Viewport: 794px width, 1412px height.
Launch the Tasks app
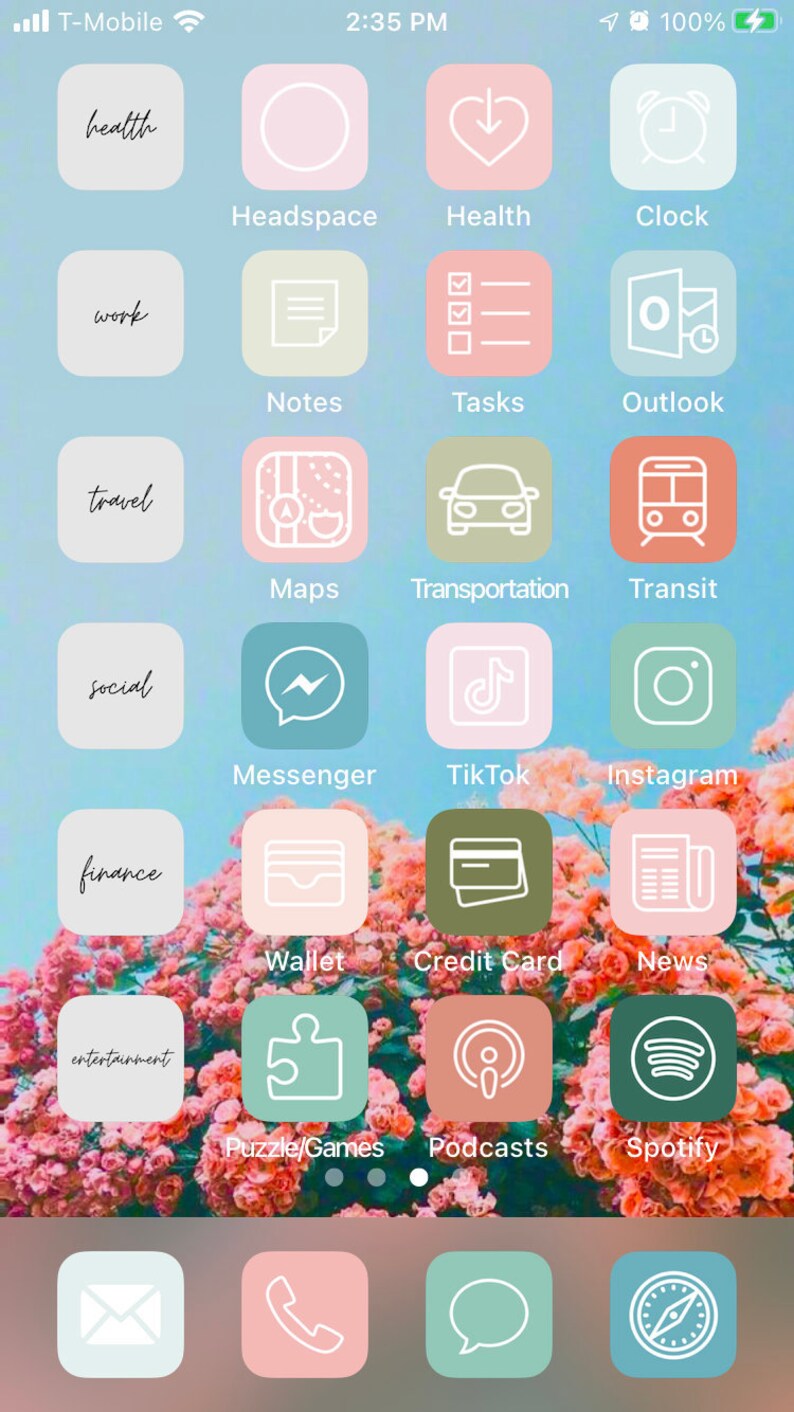[x=488, y=313]
